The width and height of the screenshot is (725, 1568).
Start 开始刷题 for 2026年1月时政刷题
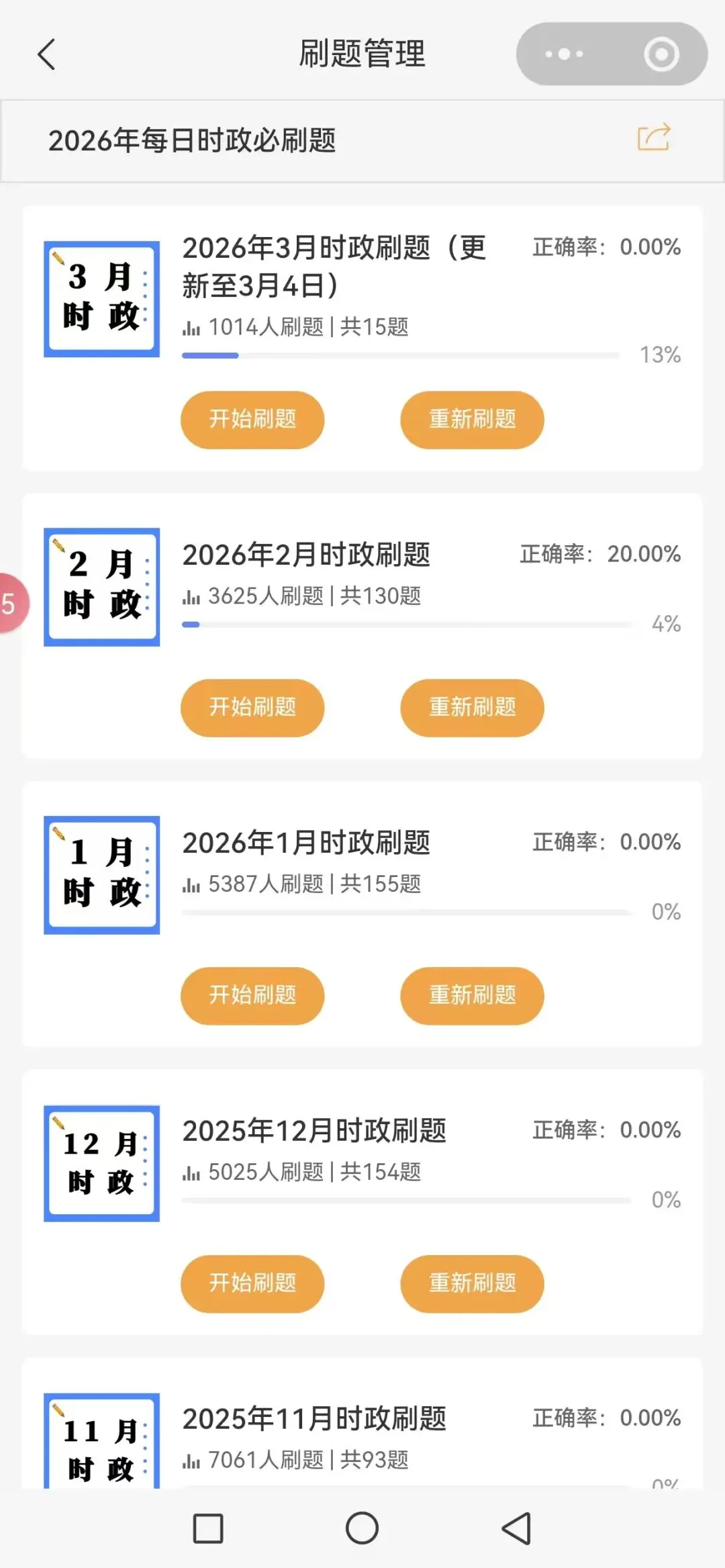click(252, 995)
